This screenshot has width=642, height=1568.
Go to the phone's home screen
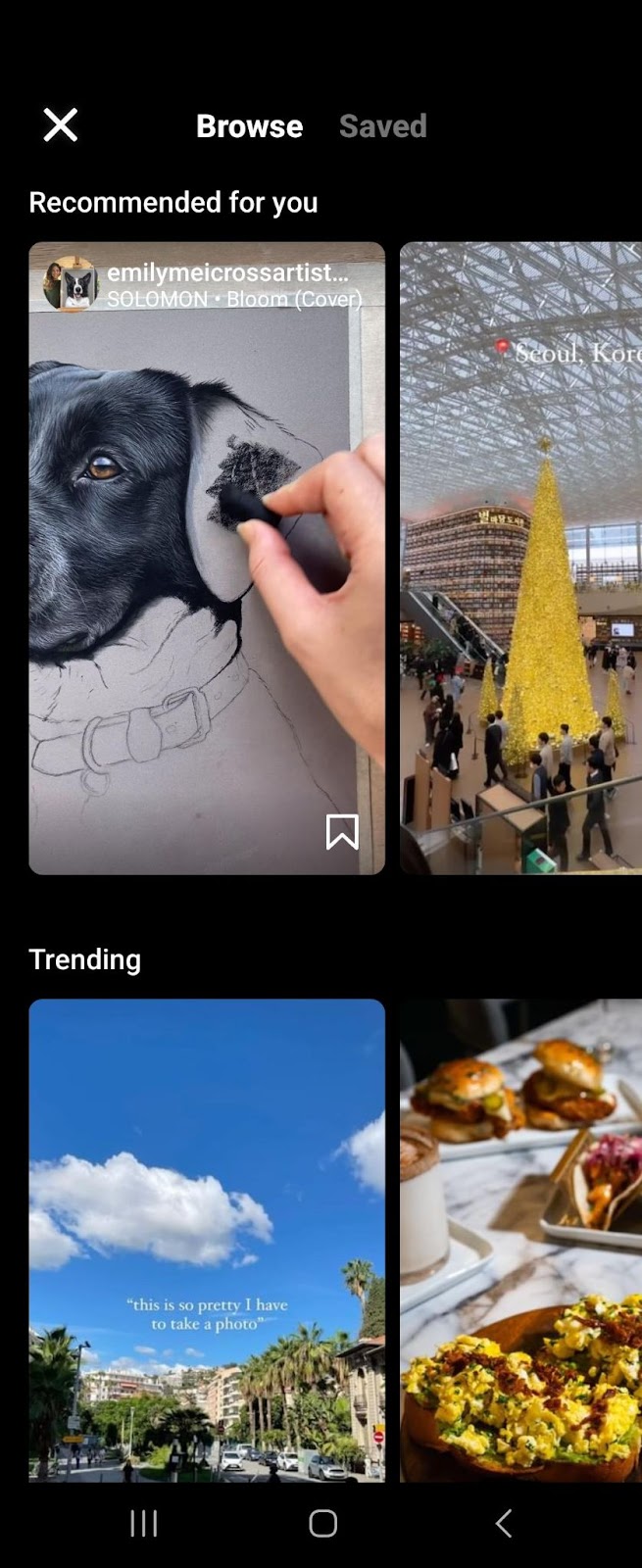(x=322, y=1523)
